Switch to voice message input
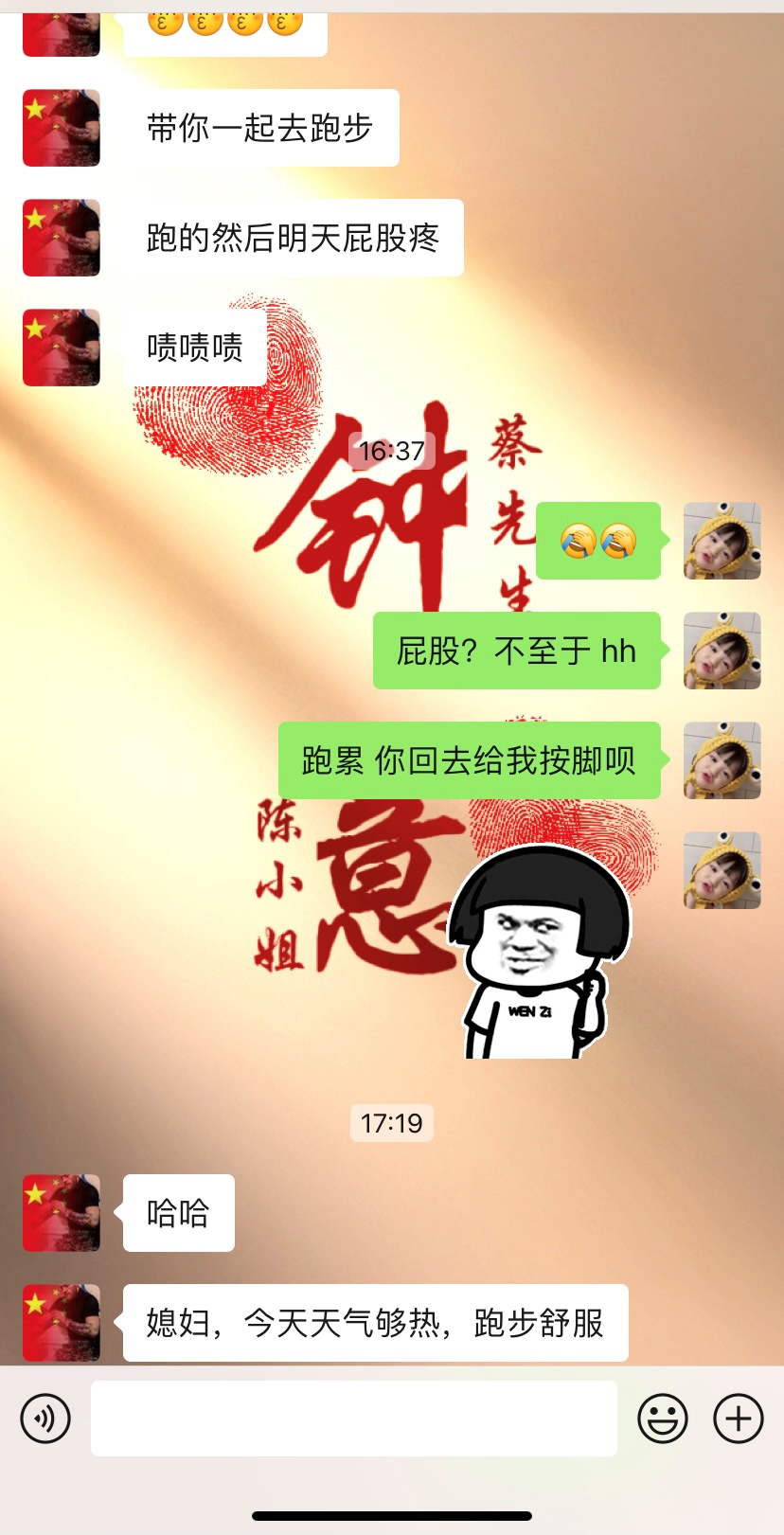Image resolution: width=784 pixels, height=1535 pixels. 45,1419
